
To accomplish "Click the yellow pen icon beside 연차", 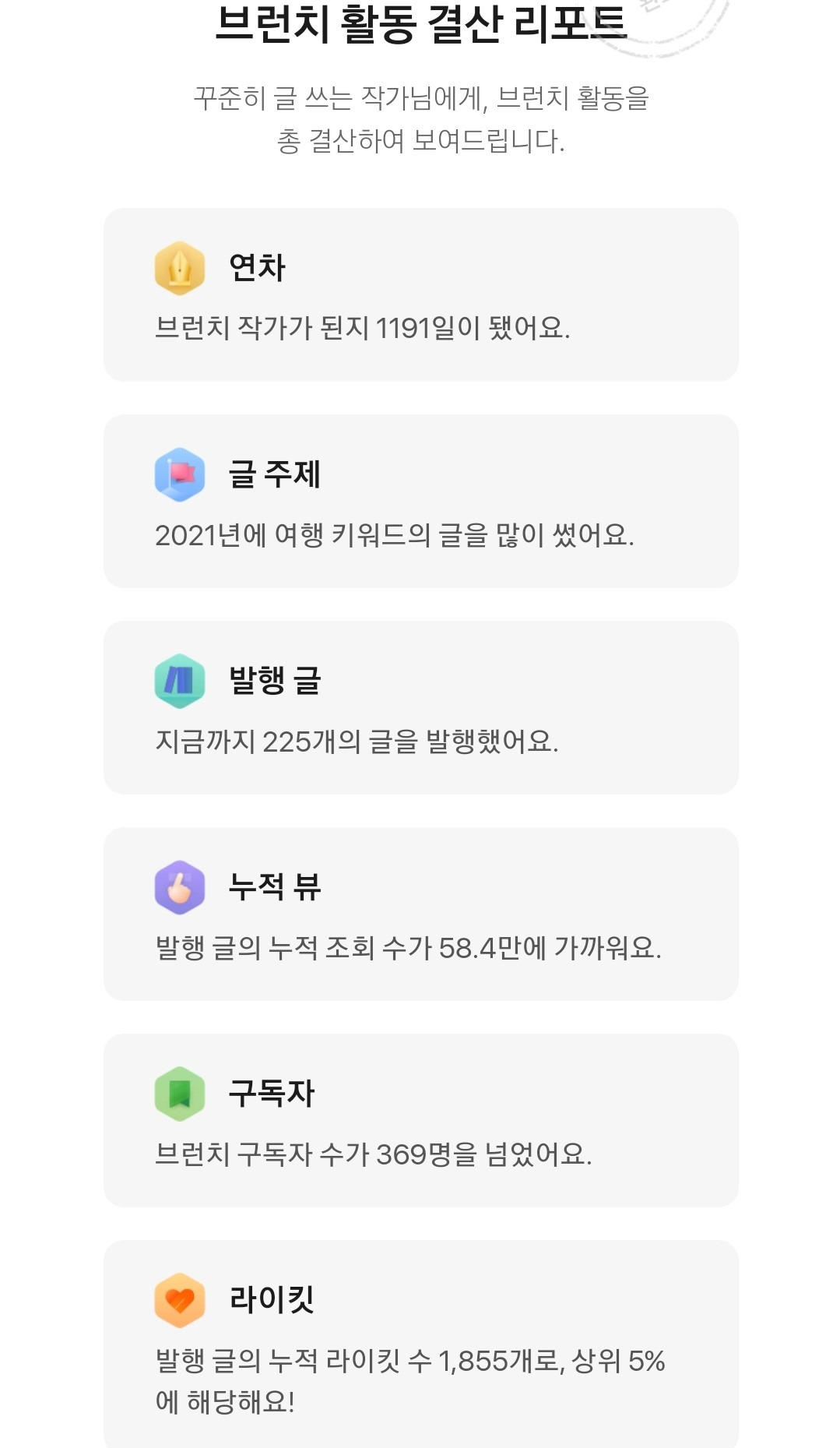I will (x=179, y=269).
